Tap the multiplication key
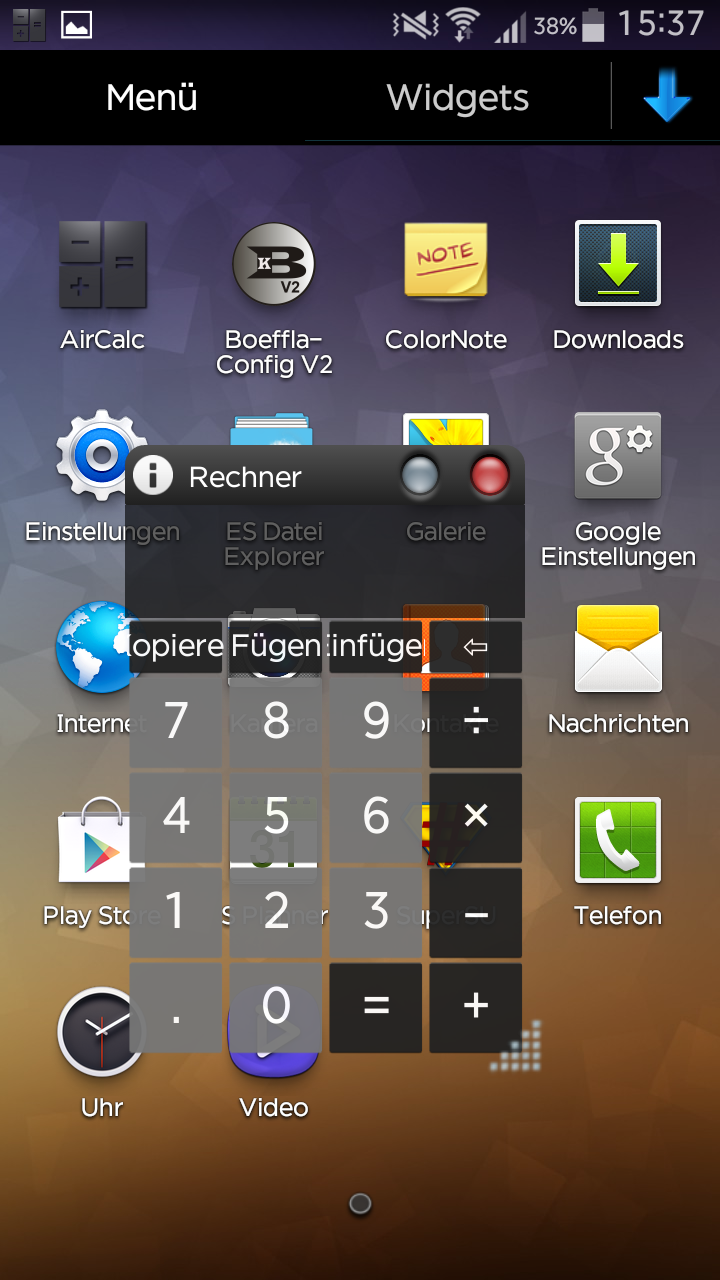720x1280 pixels. coord(476,816)
